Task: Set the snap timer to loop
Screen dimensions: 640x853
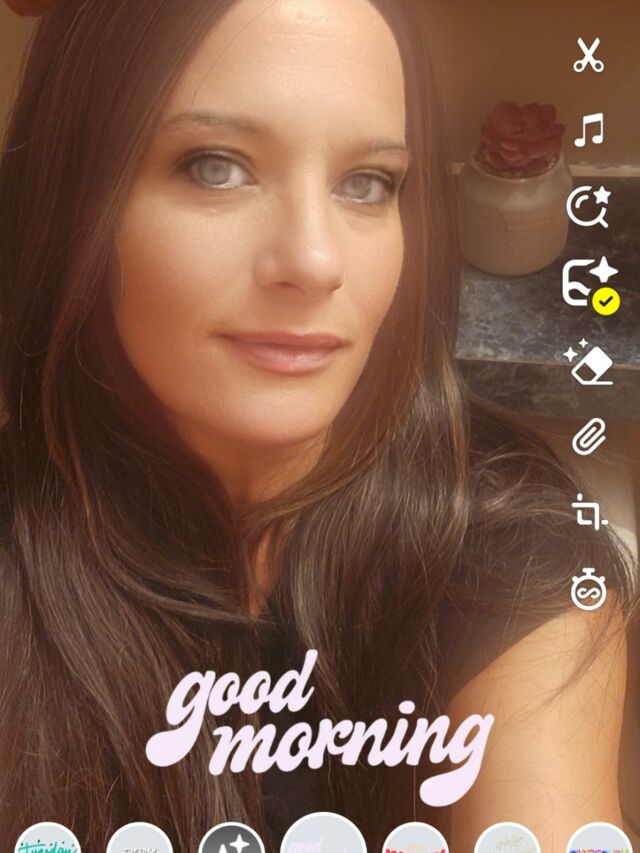Action: 588,589
